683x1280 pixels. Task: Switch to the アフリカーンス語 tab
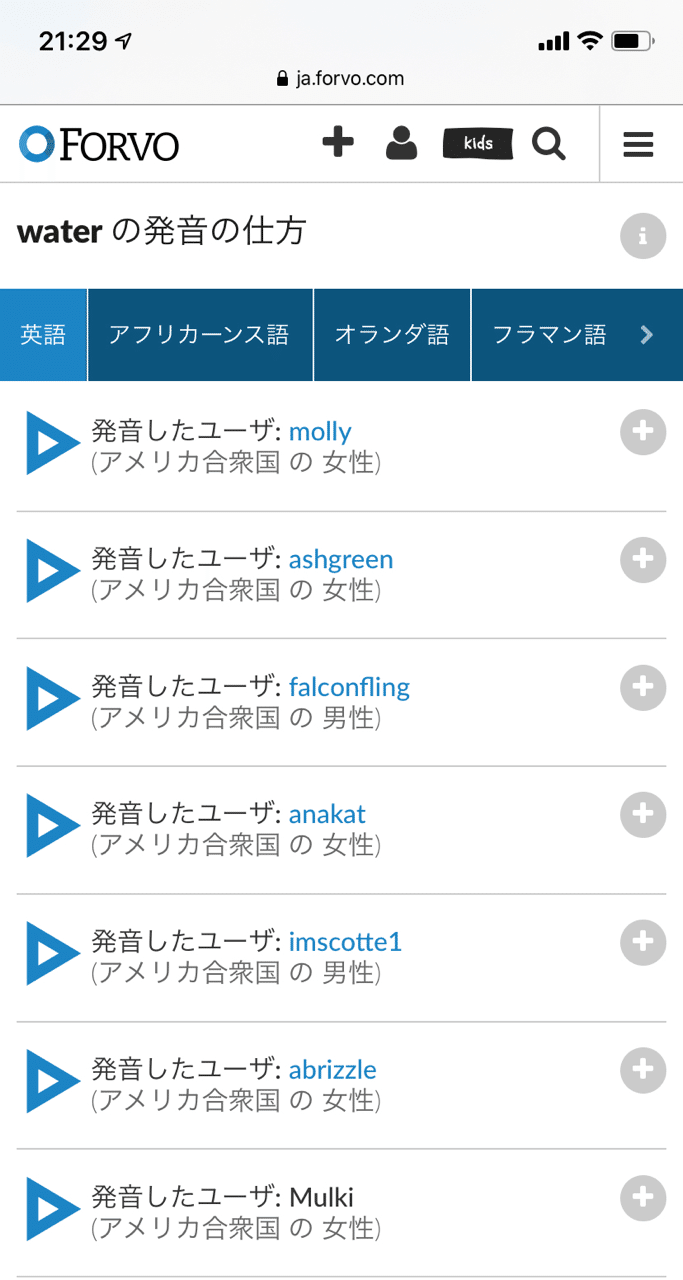pos(200,335)
